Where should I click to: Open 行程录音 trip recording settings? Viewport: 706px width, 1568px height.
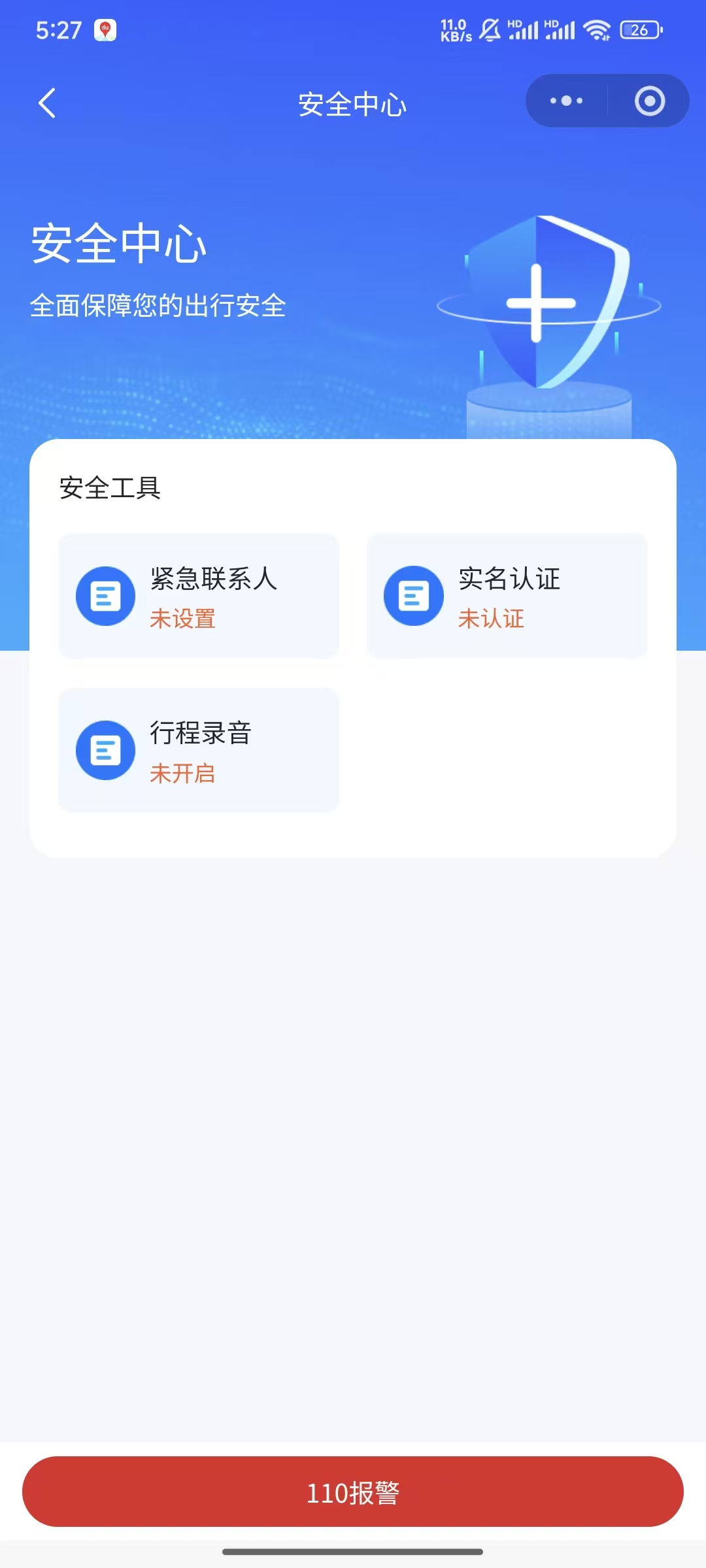pyautogui.click(x=199, y=750)
